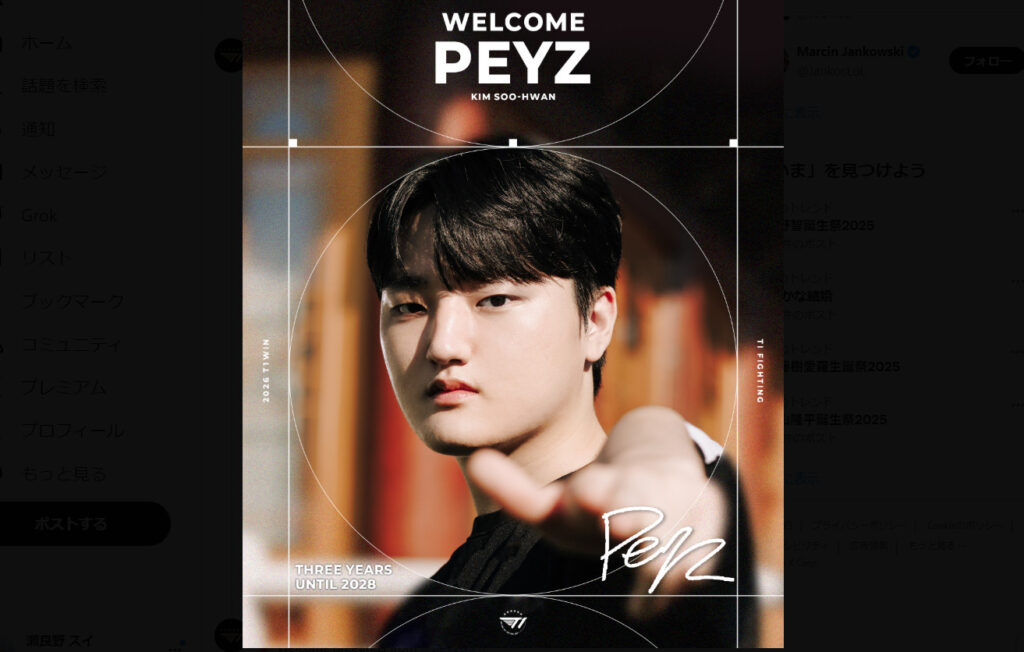
Task: Open リスト lists page
Action: point(47,258)
